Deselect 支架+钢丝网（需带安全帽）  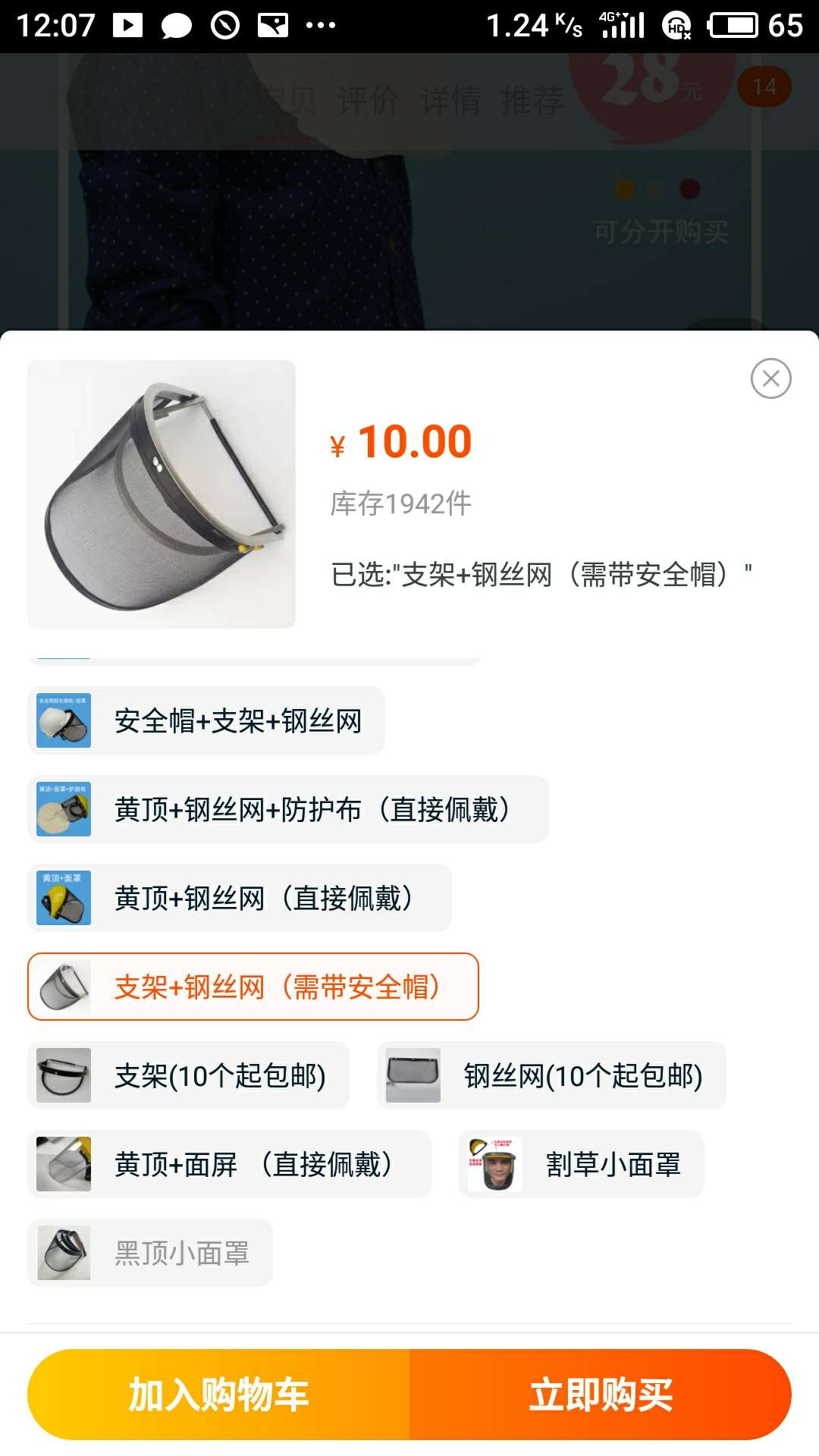point(253,987)
